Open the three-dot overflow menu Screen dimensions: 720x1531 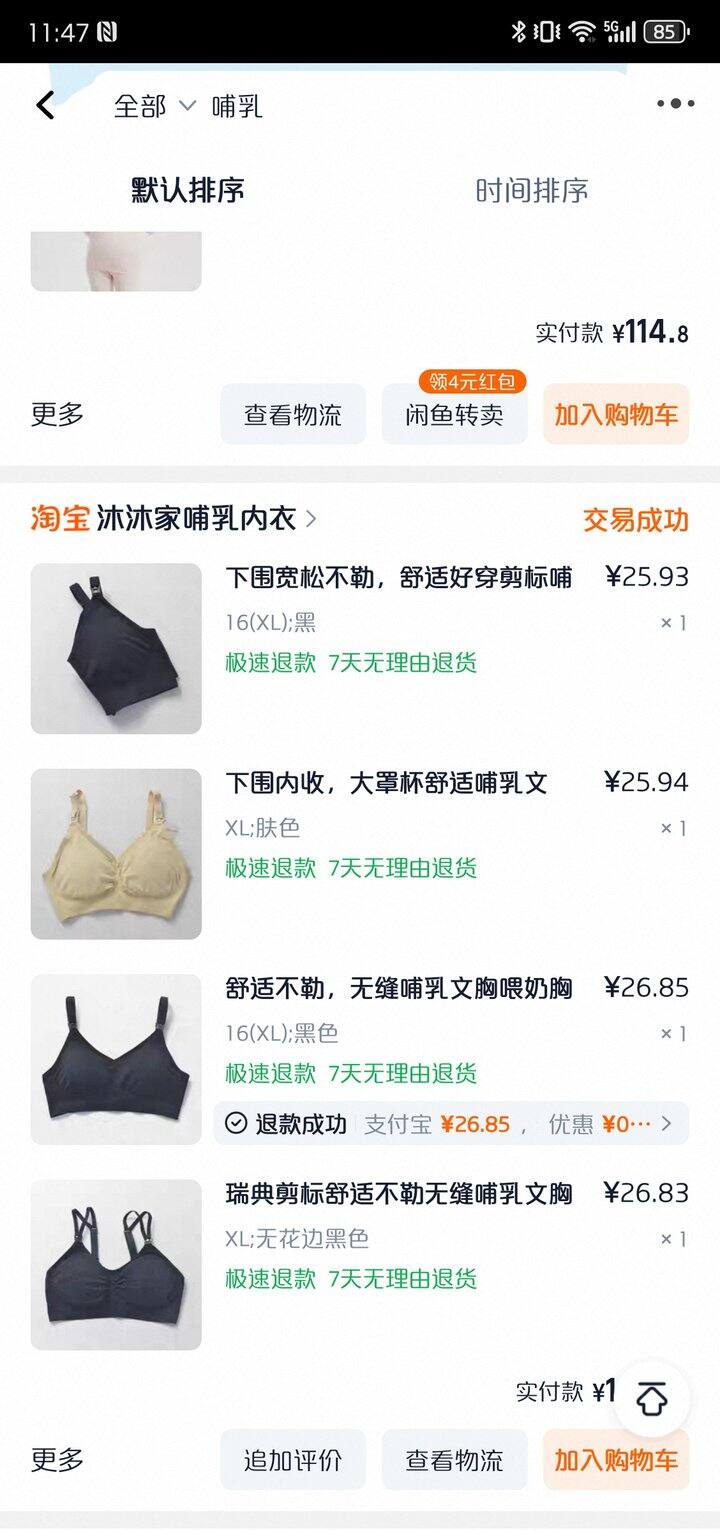[x=675, y=104]
